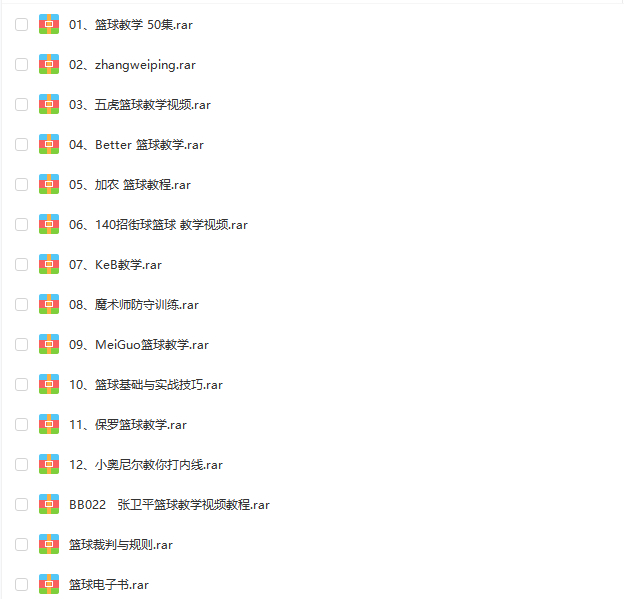624x599 pixels.
Task: Tick the checkbox for 06、140招街球篮球 教学视频.rar
Action: pos(21,224)
